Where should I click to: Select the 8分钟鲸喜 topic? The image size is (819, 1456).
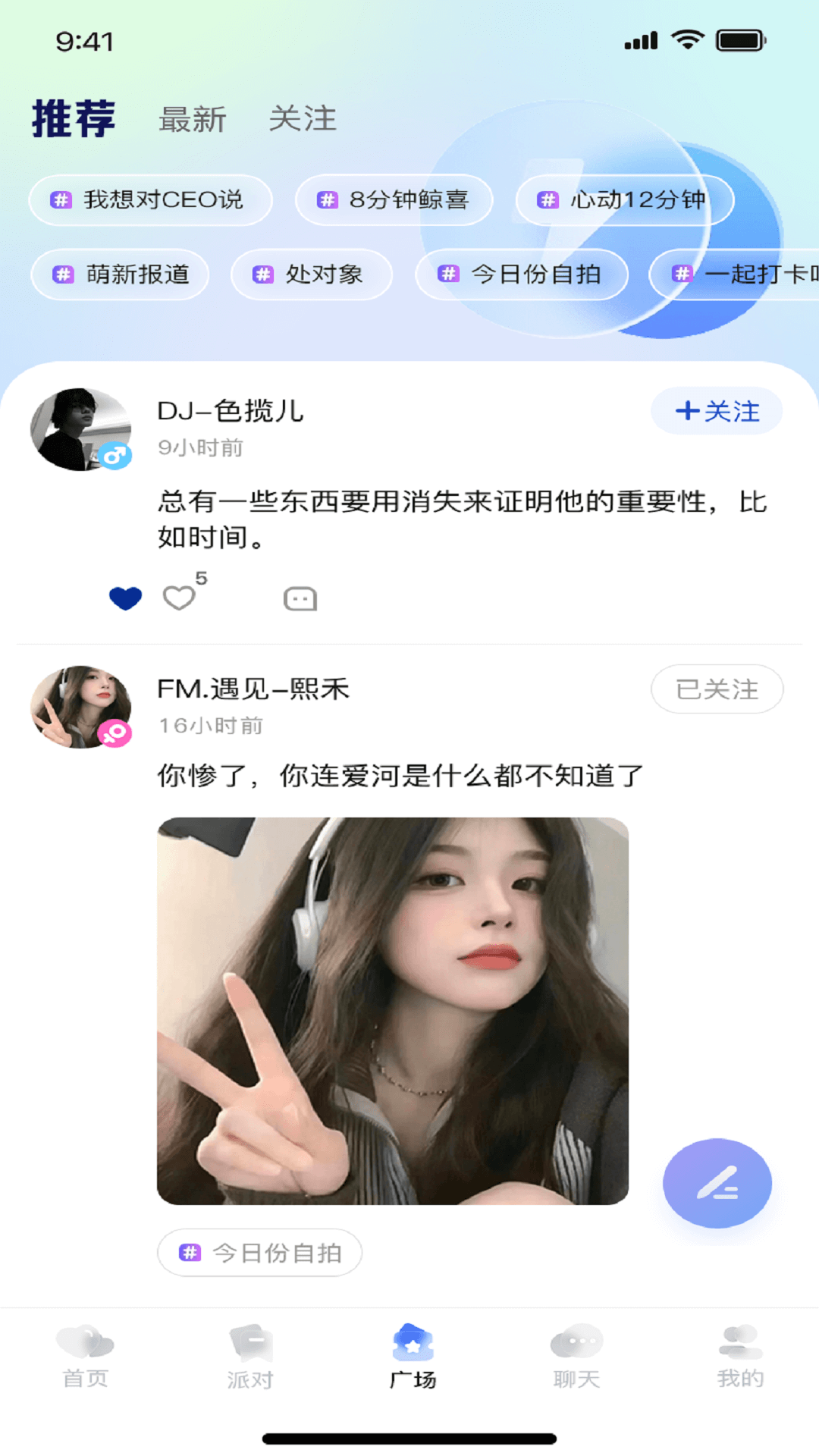(x=394, y=200)
